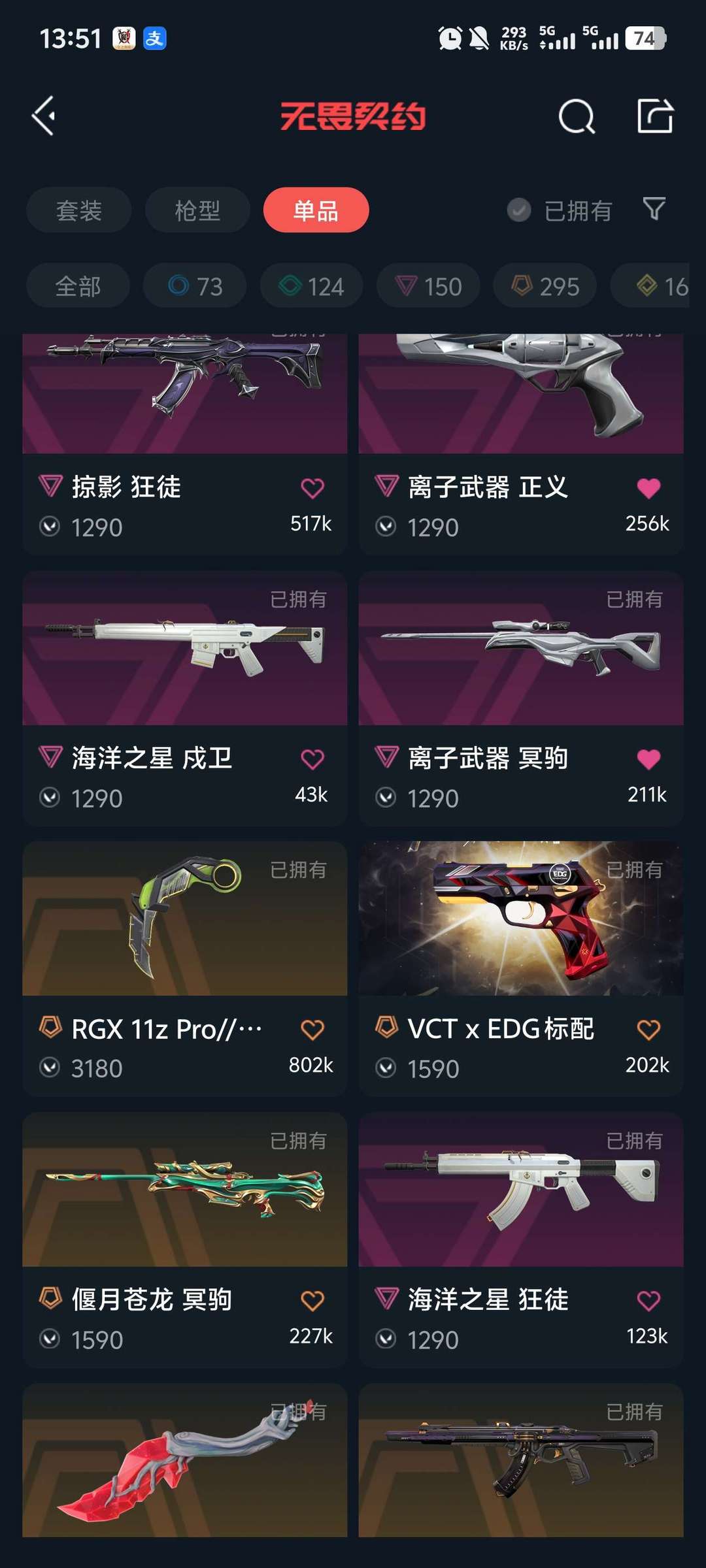
Task: Share this page via the share icon
Action: 655,116
